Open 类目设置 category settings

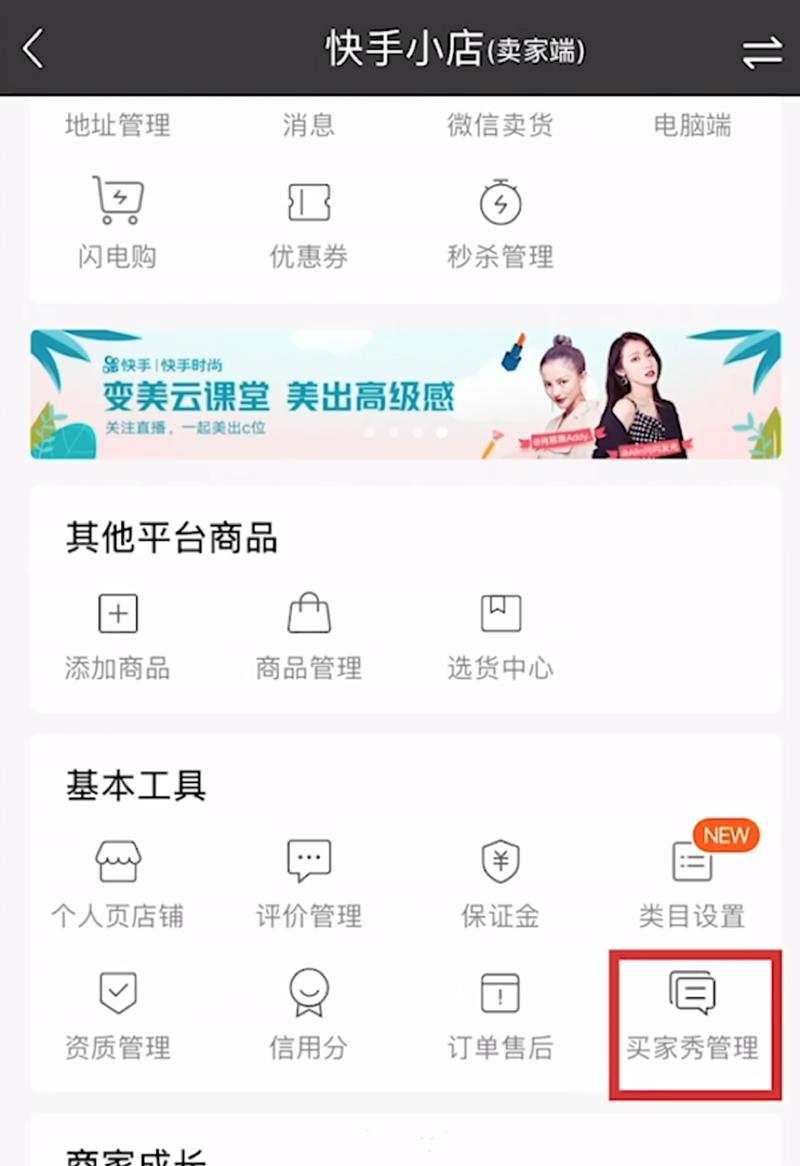(692, 882)
